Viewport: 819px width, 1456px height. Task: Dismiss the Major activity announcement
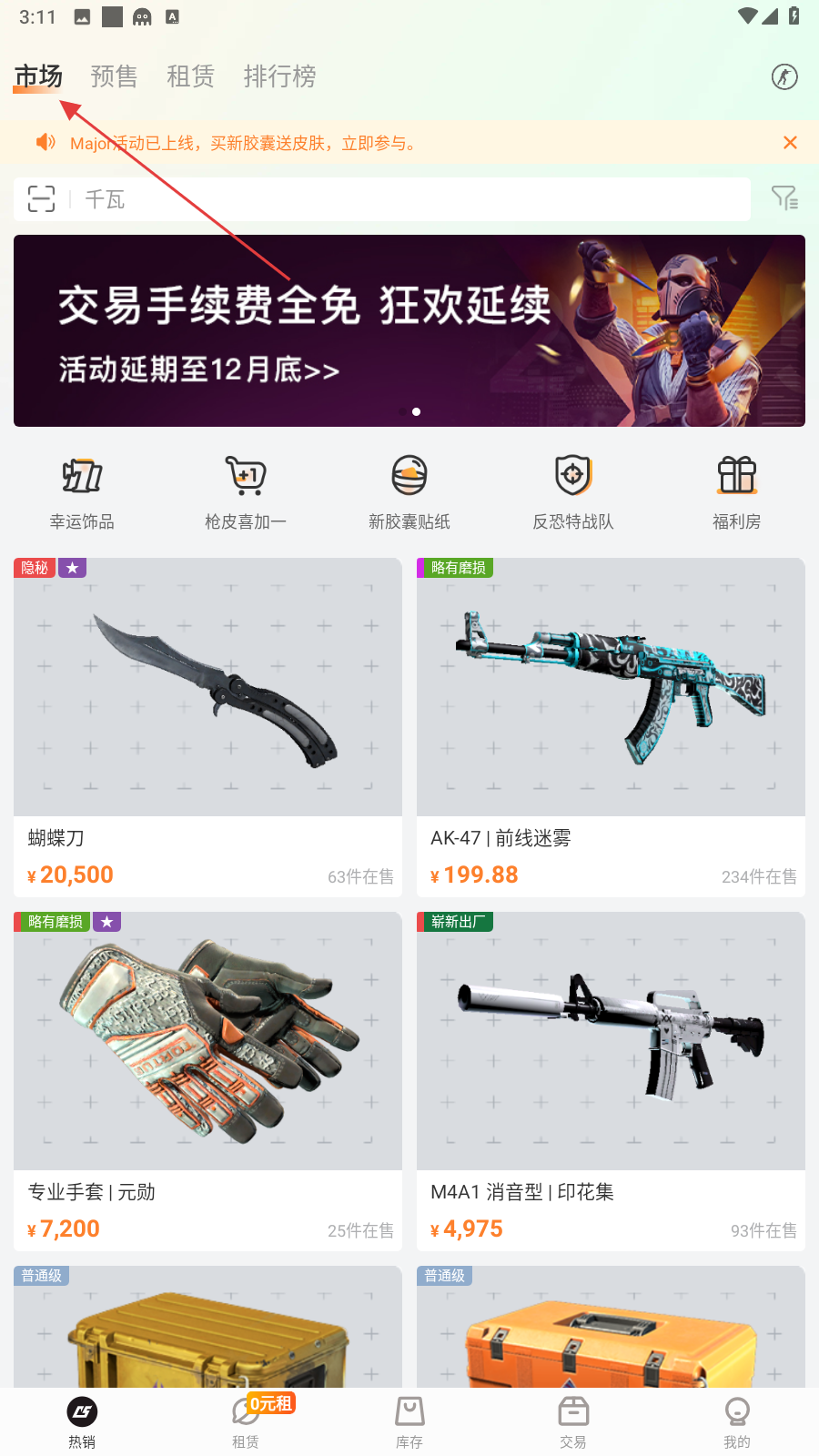(x=790, y=143)
